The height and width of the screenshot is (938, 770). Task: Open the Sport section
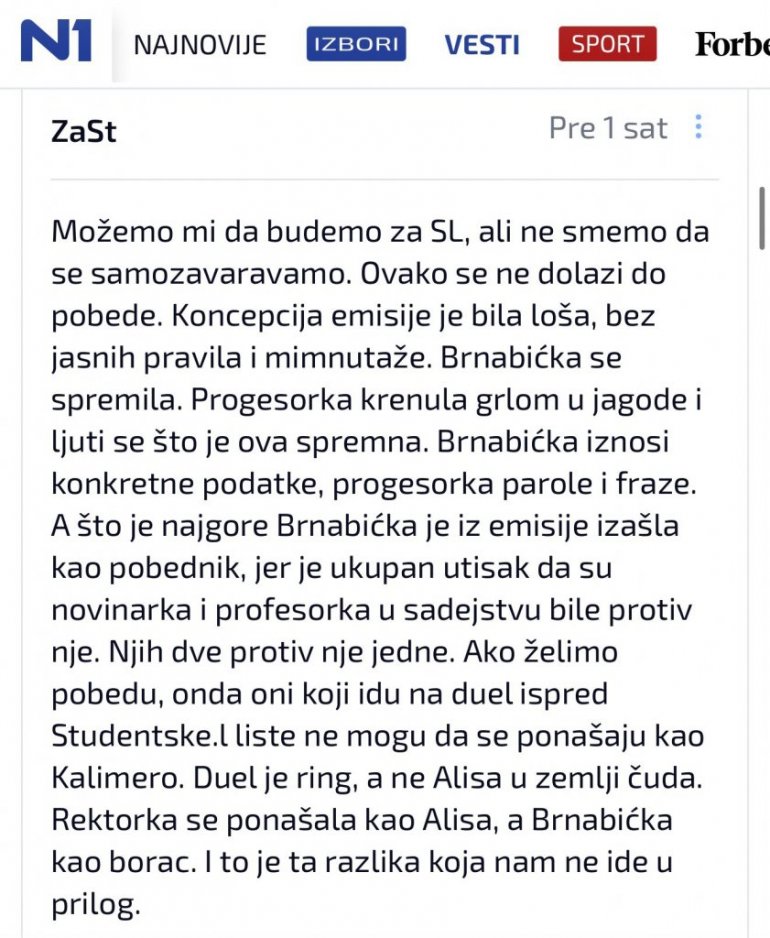607,44
